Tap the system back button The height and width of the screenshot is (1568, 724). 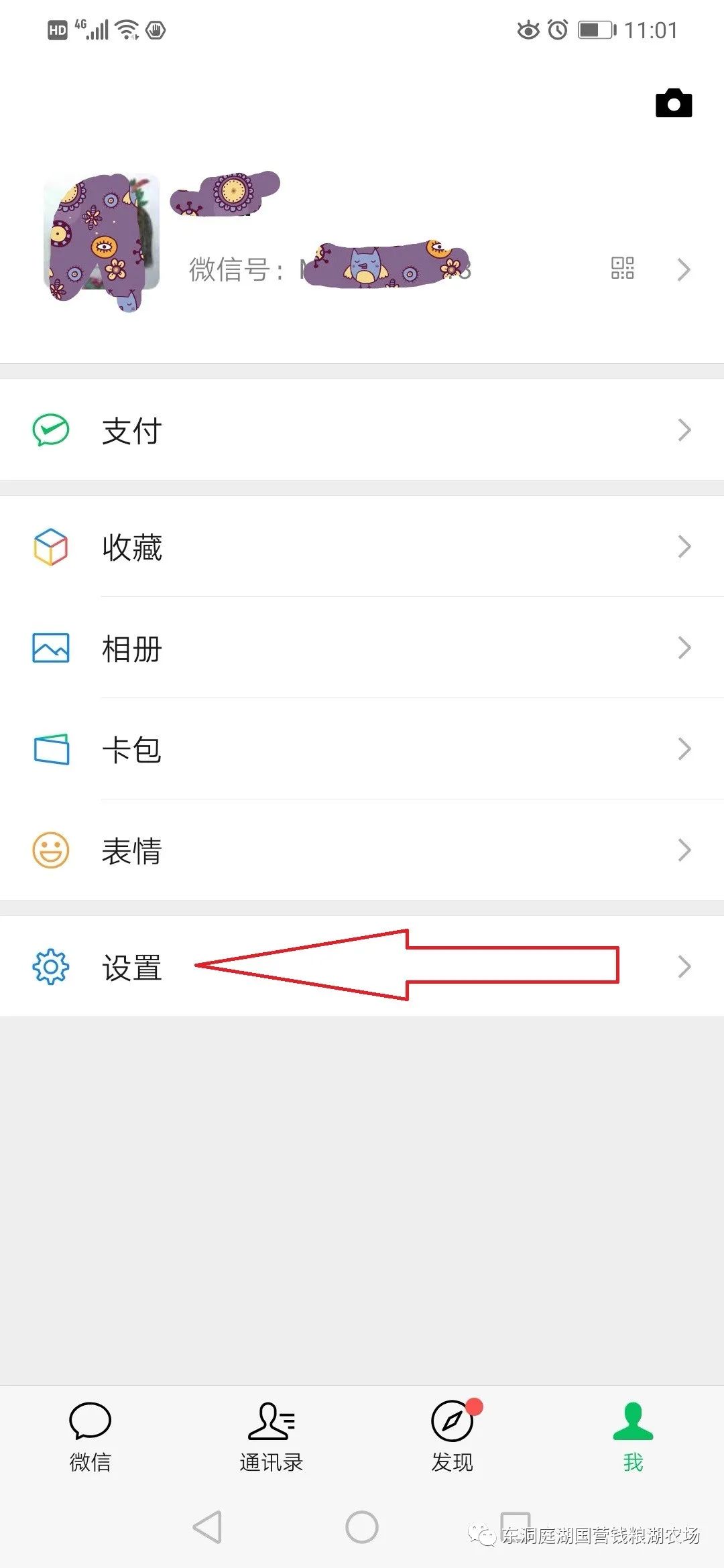click(208, 1528)
